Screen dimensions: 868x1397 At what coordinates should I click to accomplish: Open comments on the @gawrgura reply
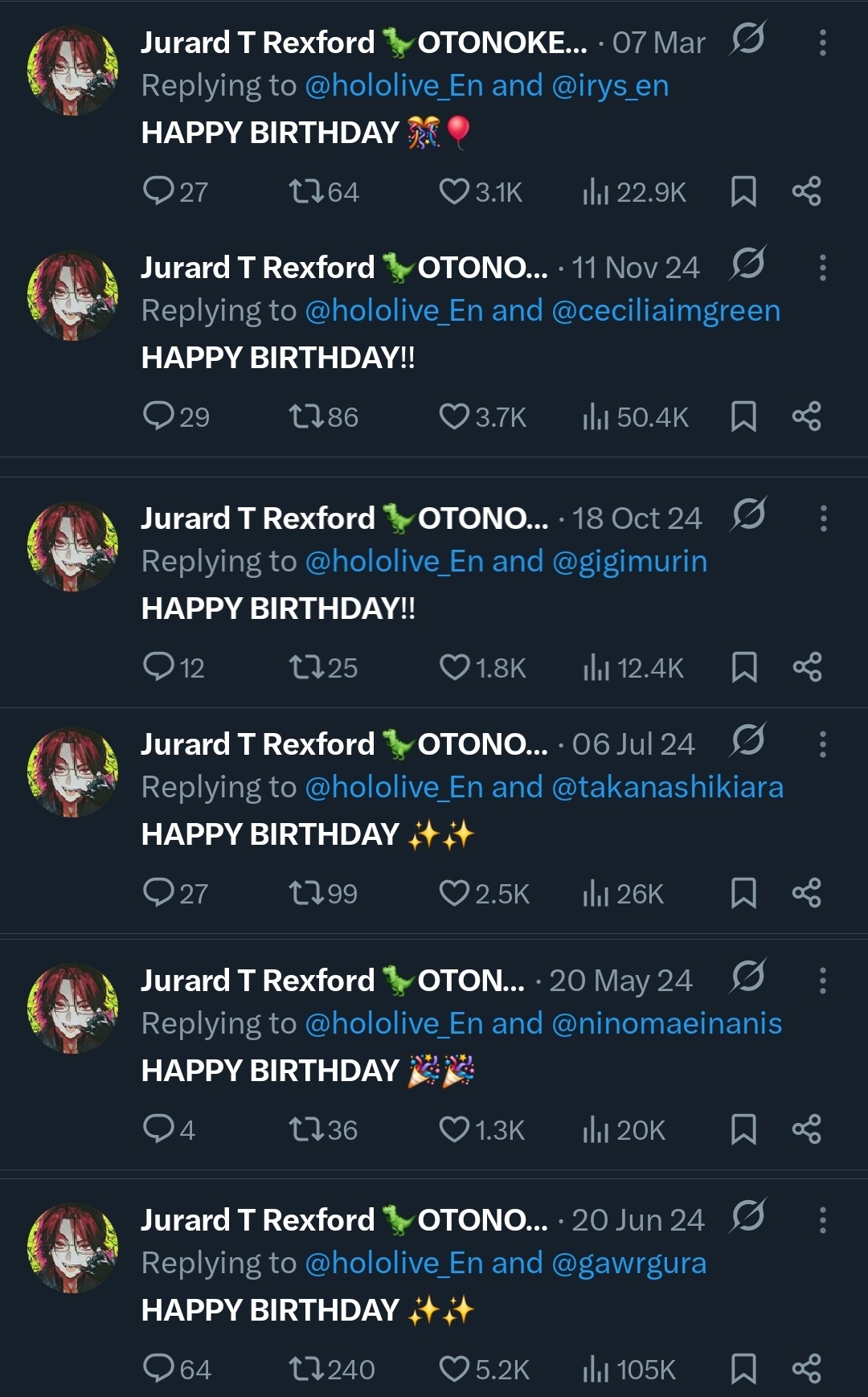(158, 1368)
